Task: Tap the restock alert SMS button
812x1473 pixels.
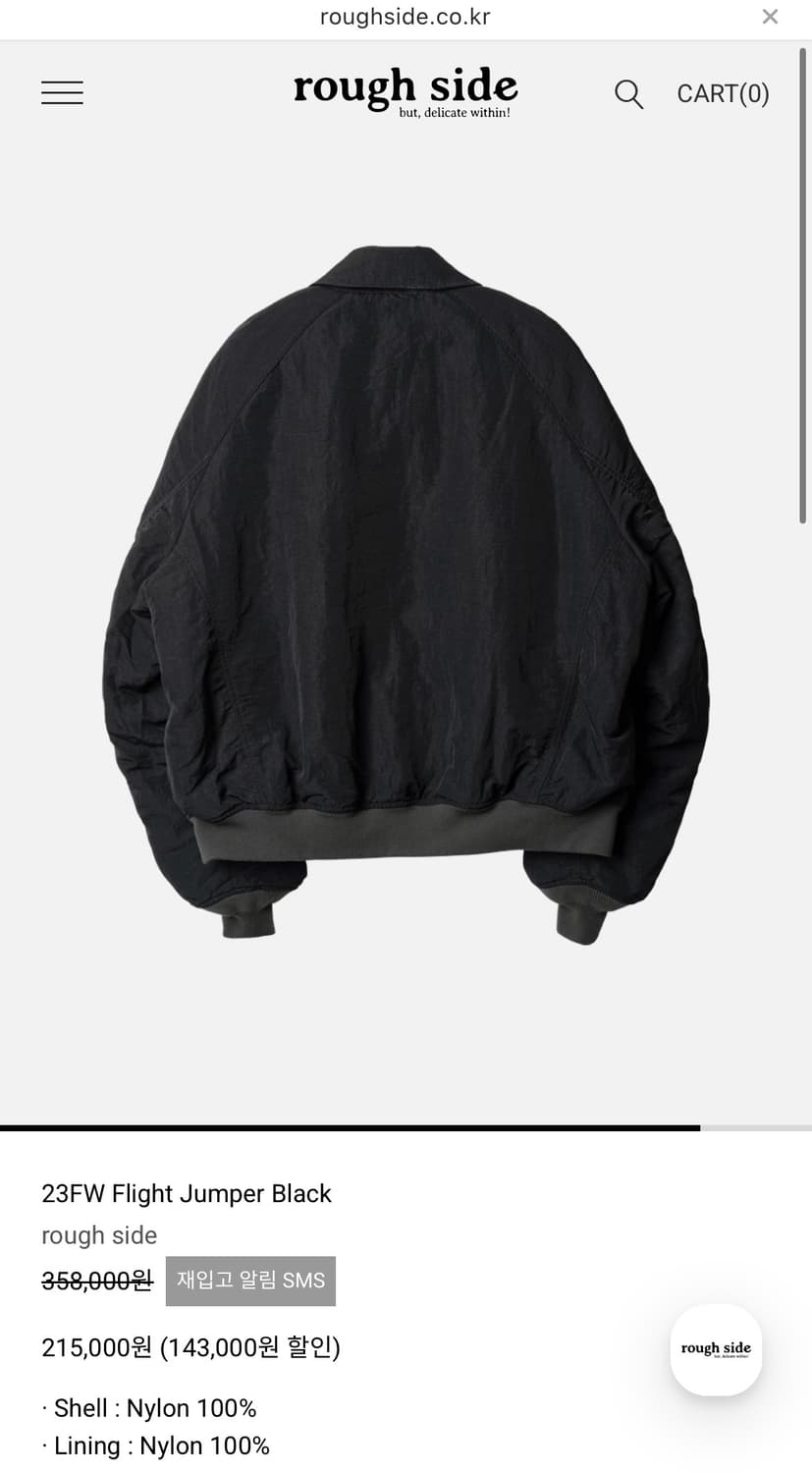Action: [x=250, y=1281]
